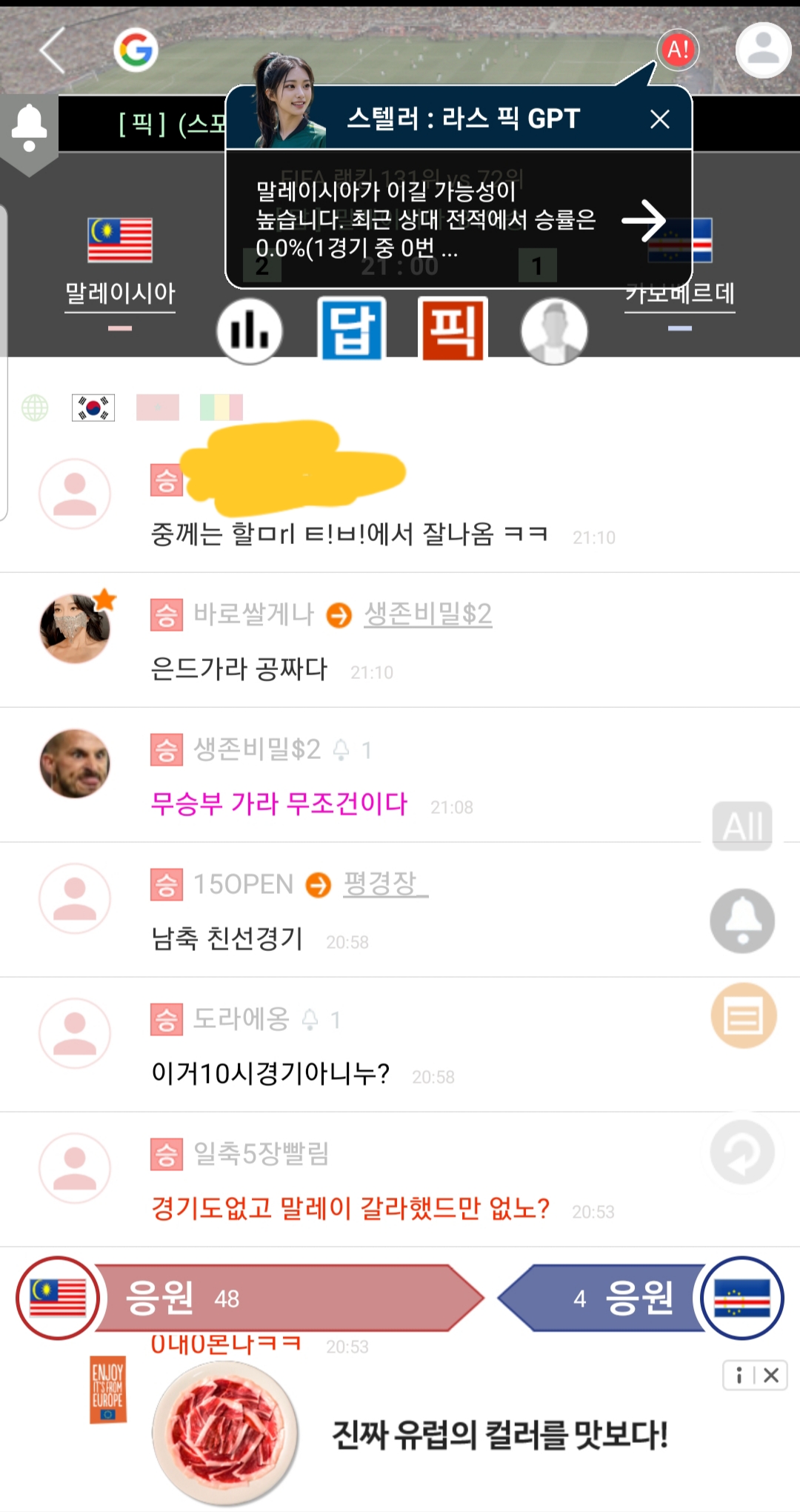Close the 스텔러 GPT popup
800x1512 pixels.
(x=659, y=119)
